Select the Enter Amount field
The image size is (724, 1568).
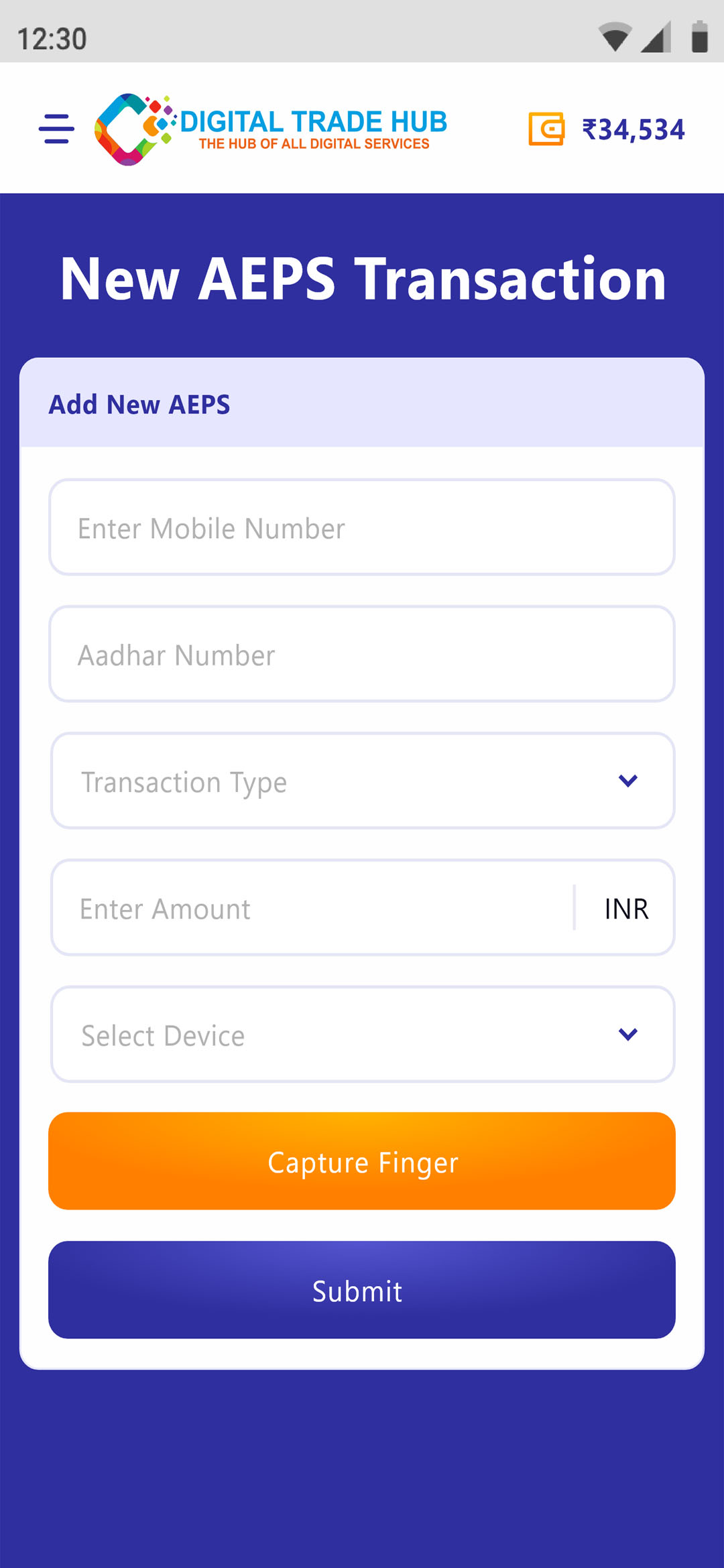tap(312, 908)
